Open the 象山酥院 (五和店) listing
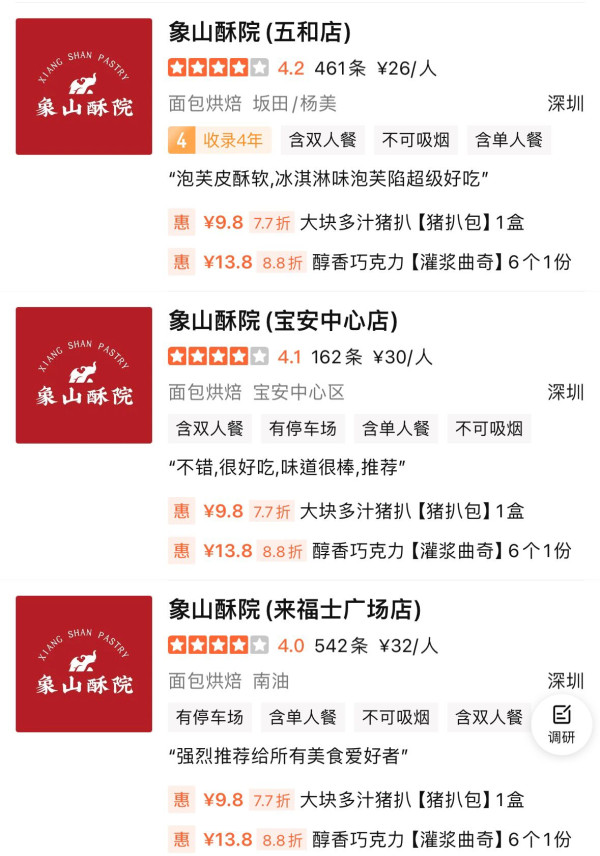 coord(260,33)
